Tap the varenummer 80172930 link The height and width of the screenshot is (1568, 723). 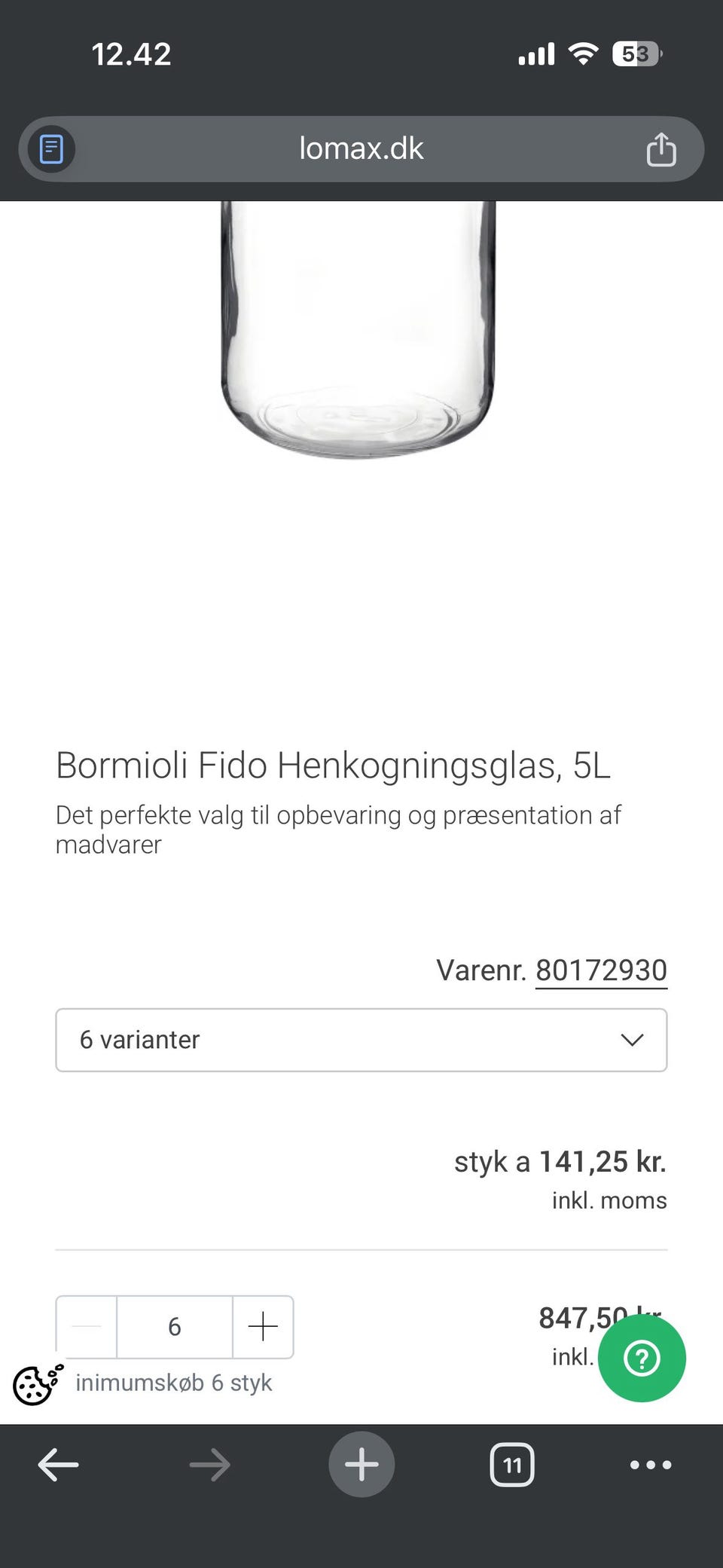tap(600, 970)
